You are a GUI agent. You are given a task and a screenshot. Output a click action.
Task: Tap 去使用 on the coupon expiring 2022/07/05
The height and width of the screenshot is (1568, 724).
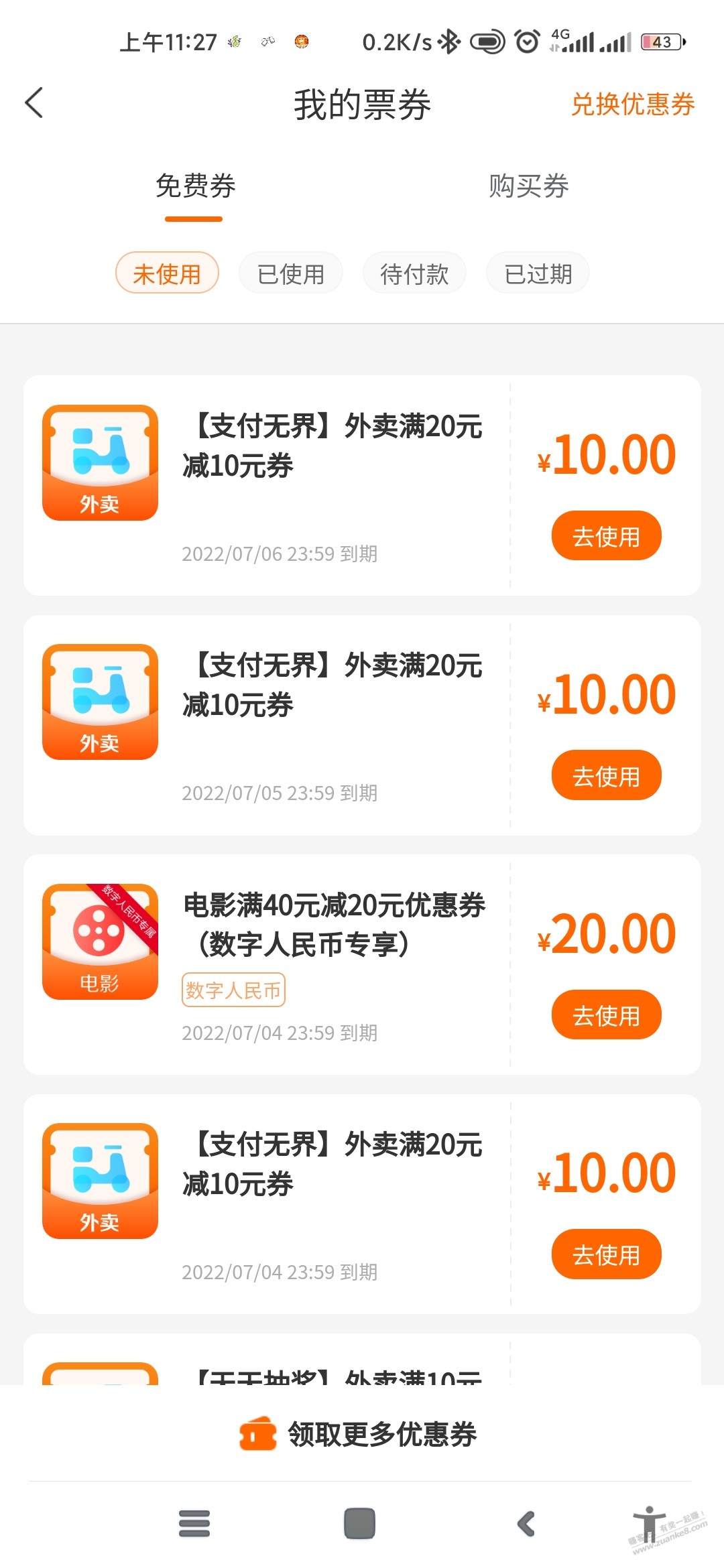pyautogui.click(x=606, y=775)
